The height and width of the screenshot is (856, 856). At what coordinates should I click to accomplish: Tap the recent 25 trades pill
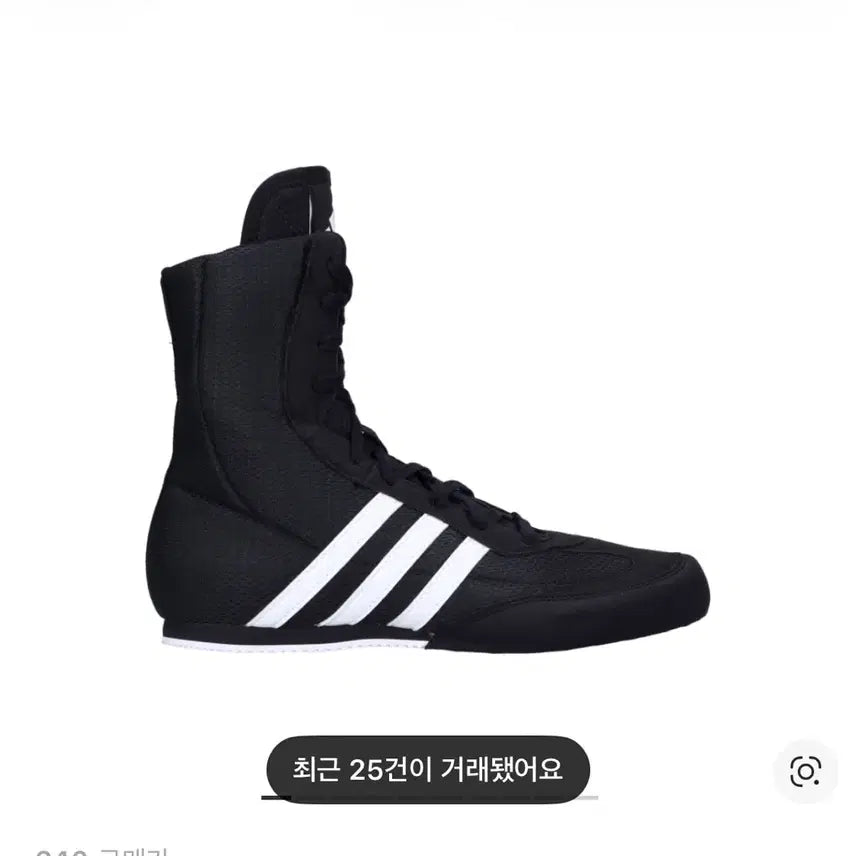click(428, 770)
